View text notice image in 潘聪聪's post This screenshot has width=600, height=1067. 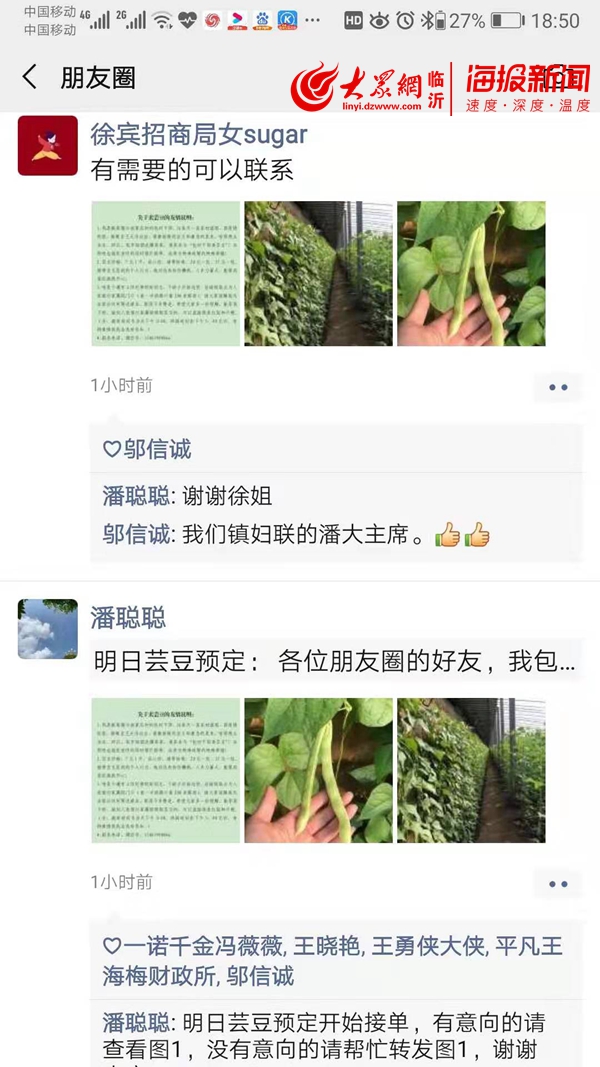click(x=166, y=770)
